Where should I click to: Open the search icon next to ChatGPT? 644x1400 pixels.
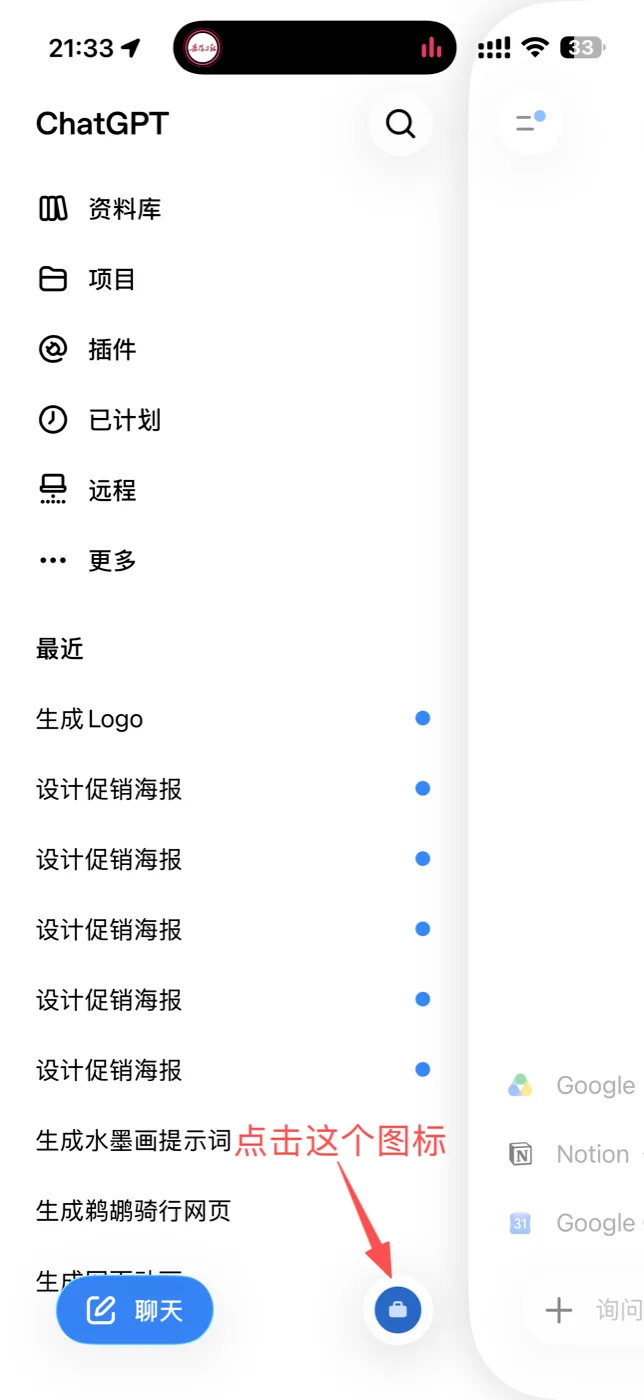(401, 124)
